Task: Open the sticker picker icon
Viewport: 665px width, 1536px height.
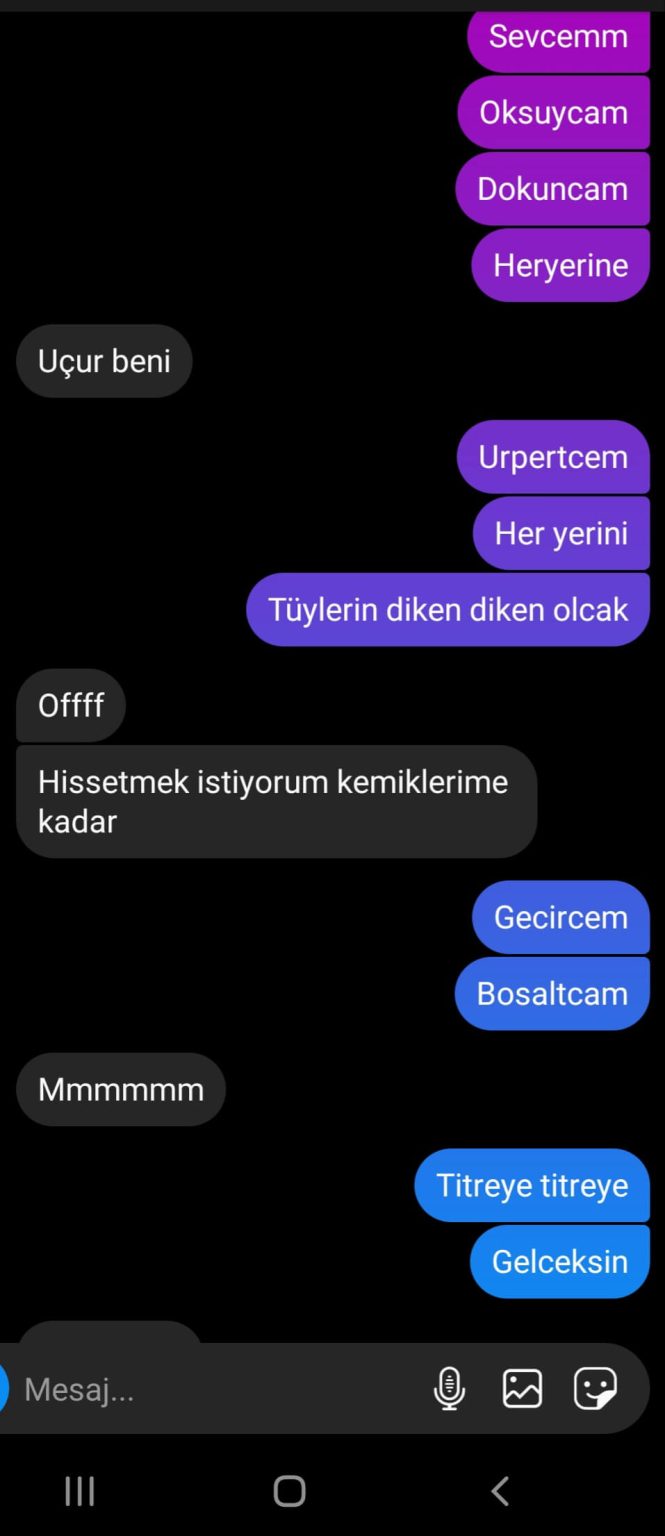Action: [595, 1389]
